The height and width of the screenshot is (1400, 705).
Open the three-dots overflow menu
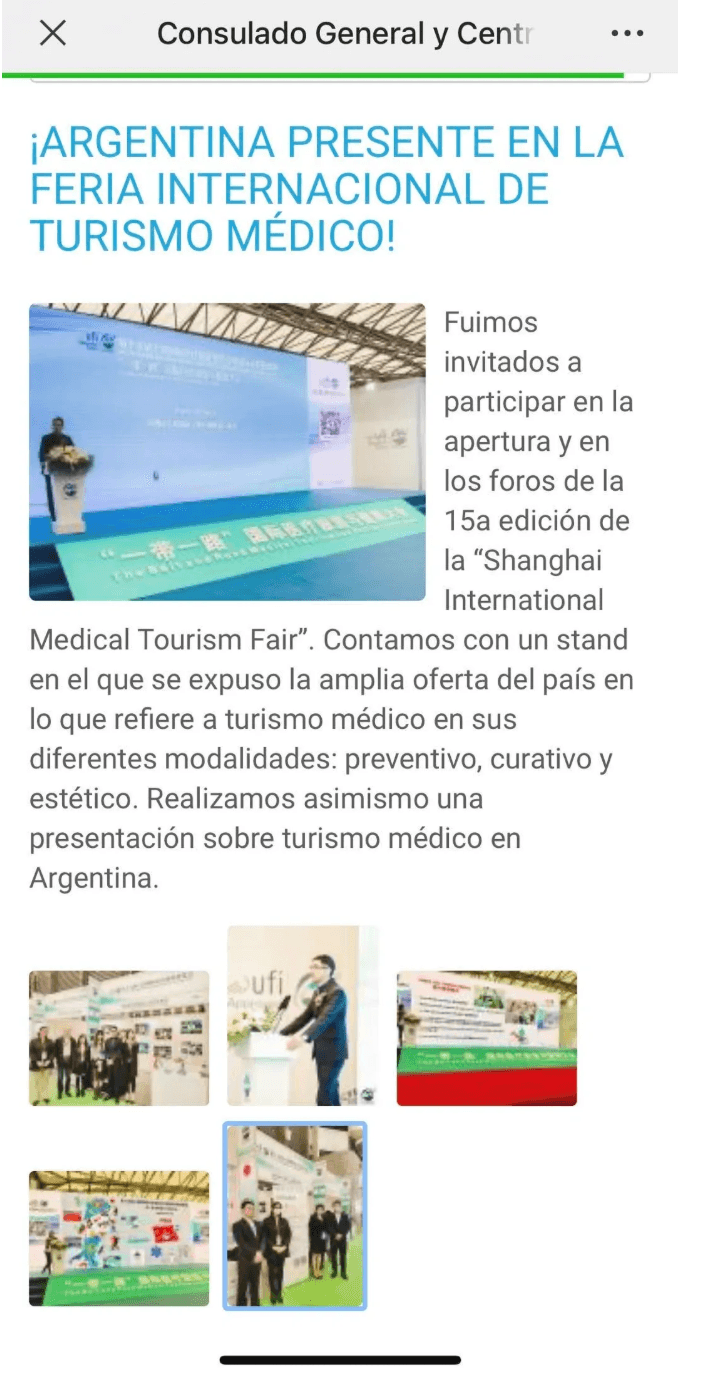tap(627, 34)
